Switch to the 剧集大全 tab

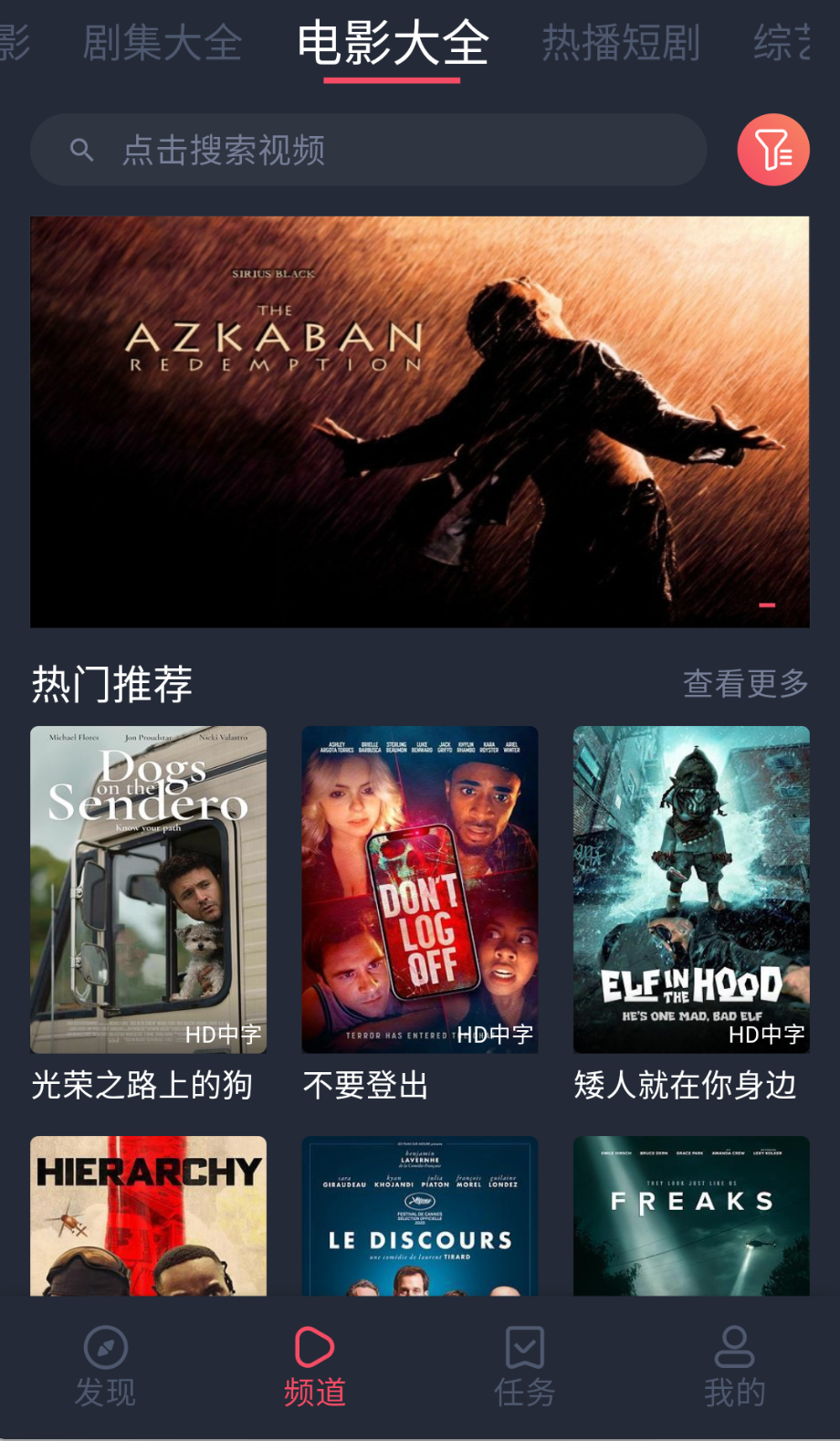162,42
